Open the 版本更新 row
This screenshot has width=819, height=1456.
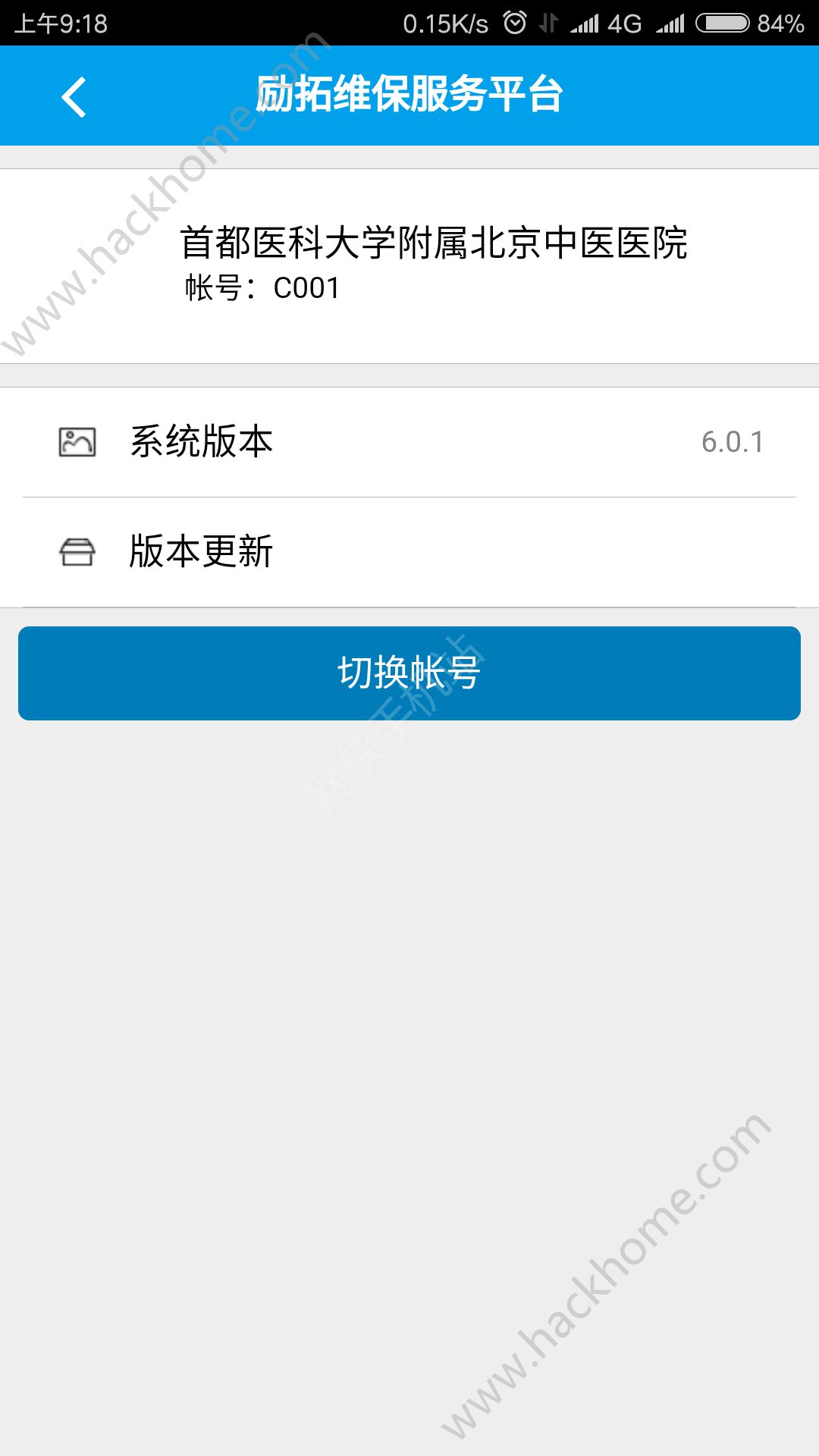pyautogui.click(x=409, y=551)
